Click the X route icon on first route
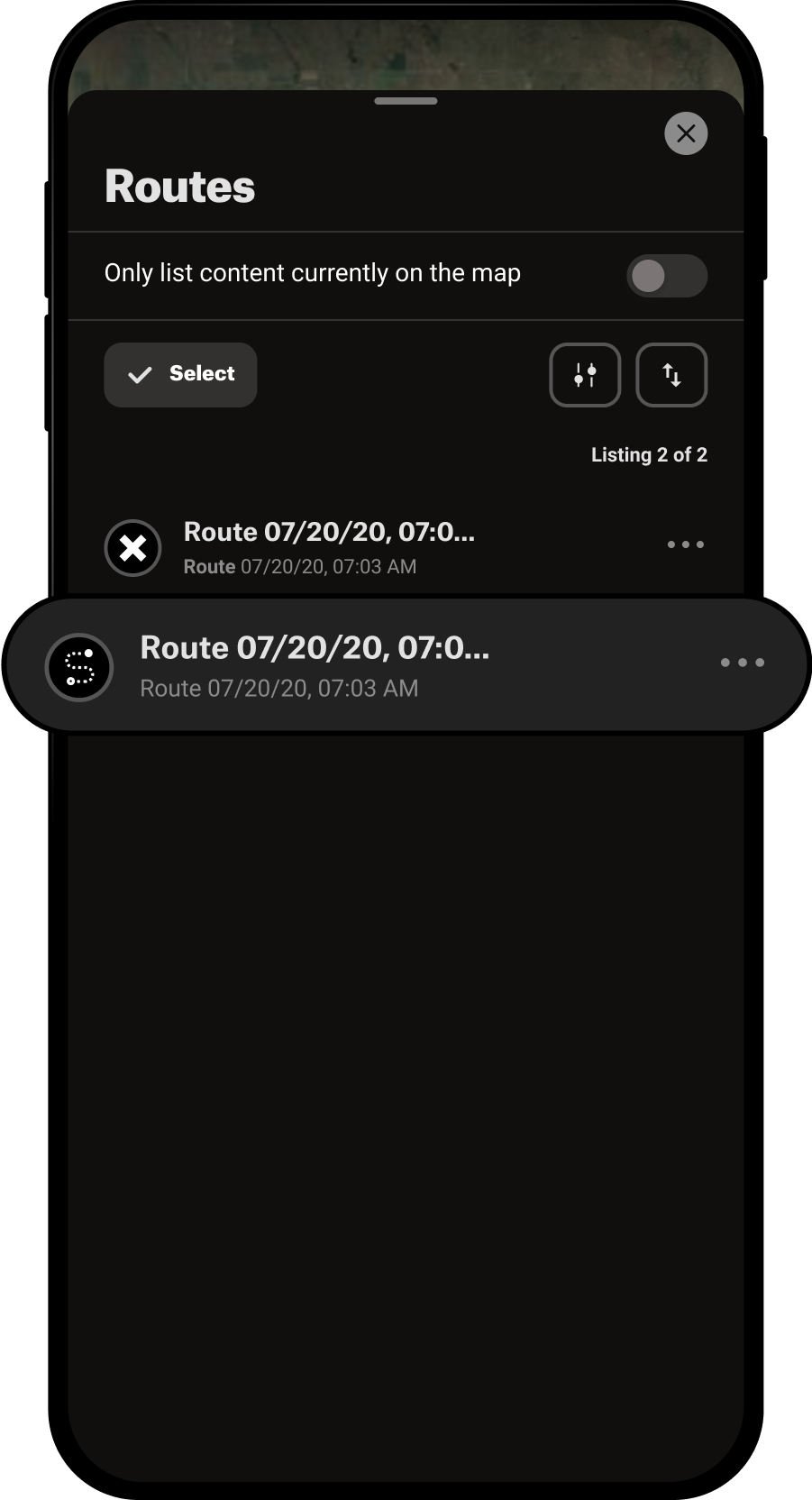This screenshot has width=812, height=1500. tap(132, 547)
